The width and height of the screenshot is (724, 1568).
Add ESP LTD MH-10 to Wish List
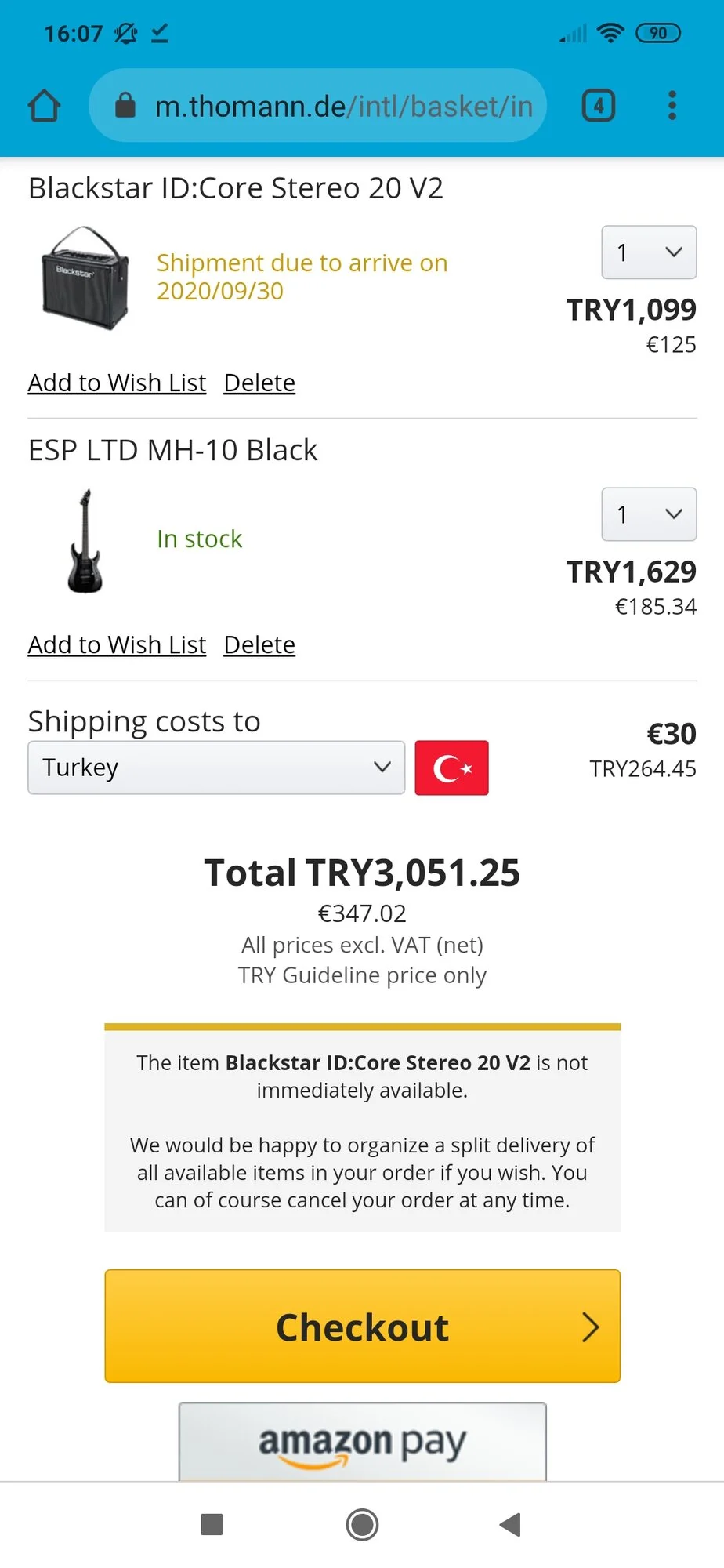(x=117, y=644)
